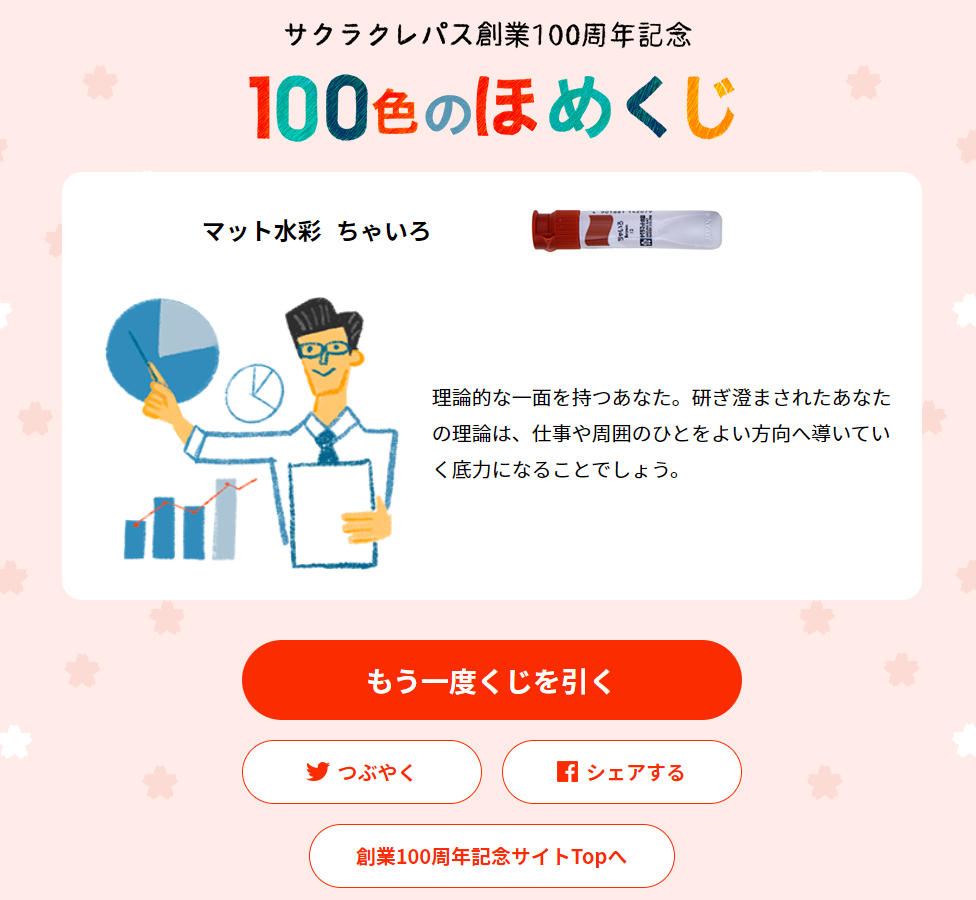Tap もう一度くじを引く to draw again
Image resolution: width=976 pixels, height=900 pixels.
491,681
